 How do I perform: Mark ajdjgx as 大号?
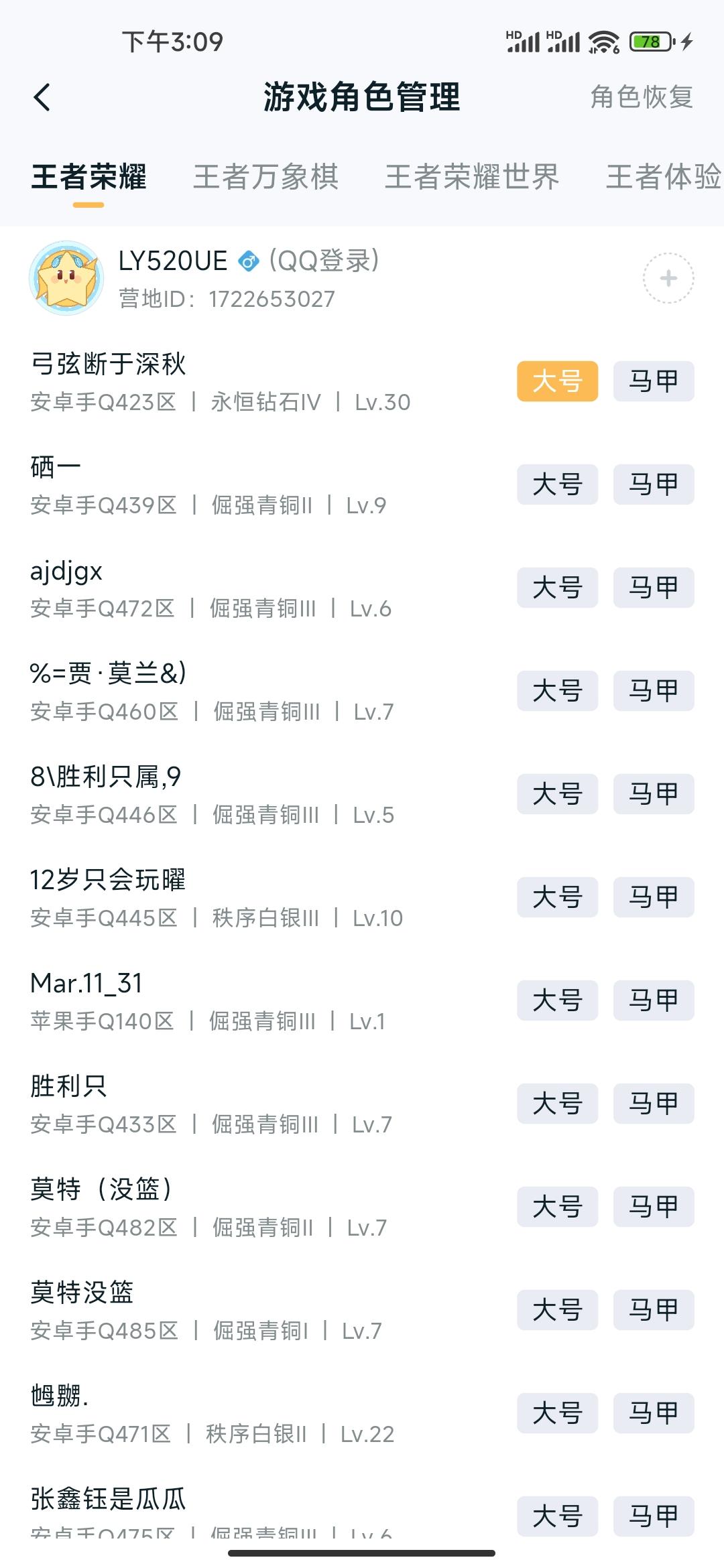click(557, 588)
